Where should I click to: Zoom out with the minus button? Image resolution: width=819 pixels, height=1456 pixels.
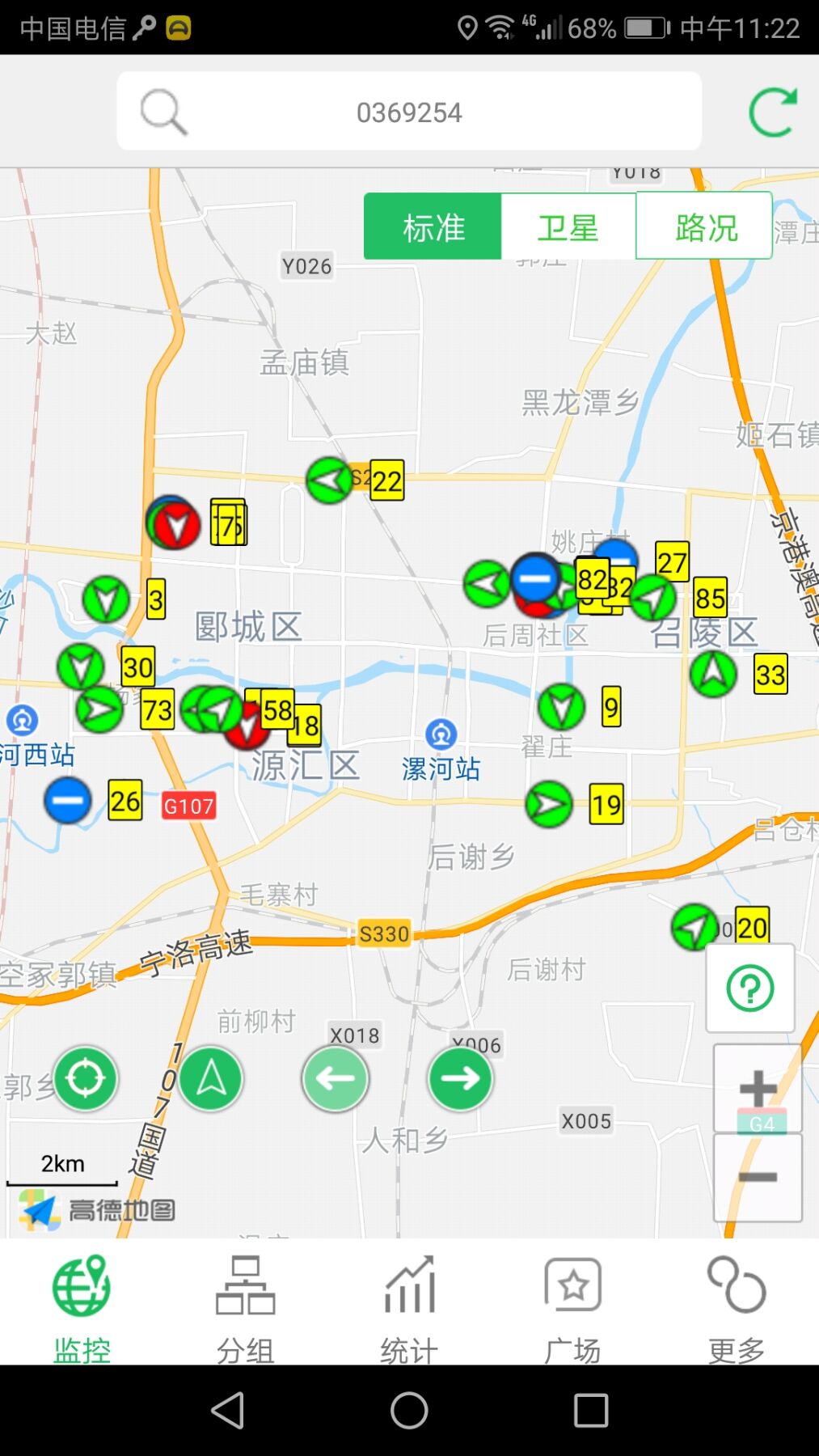tap(758, 1177)
